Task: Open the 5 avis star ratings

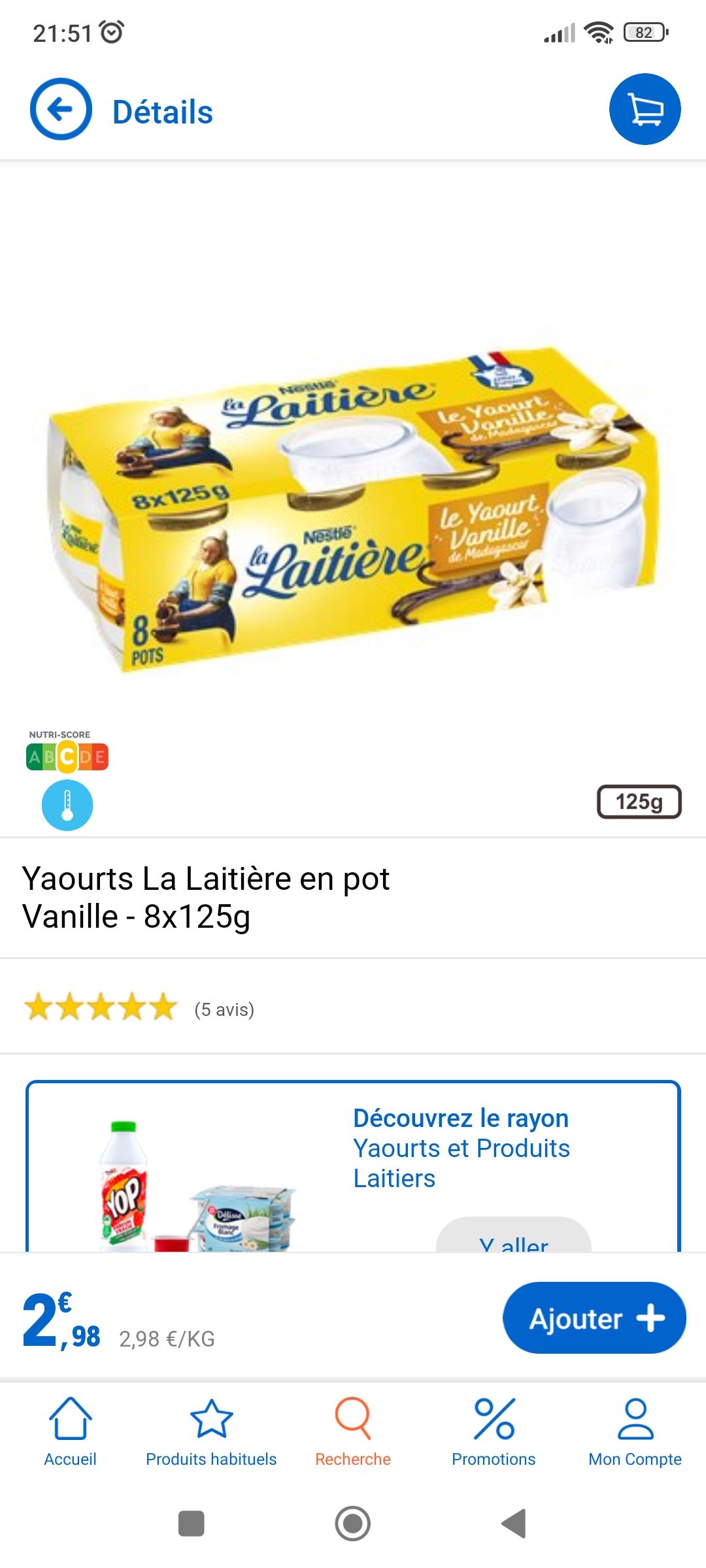Action: click(139, 1007)
